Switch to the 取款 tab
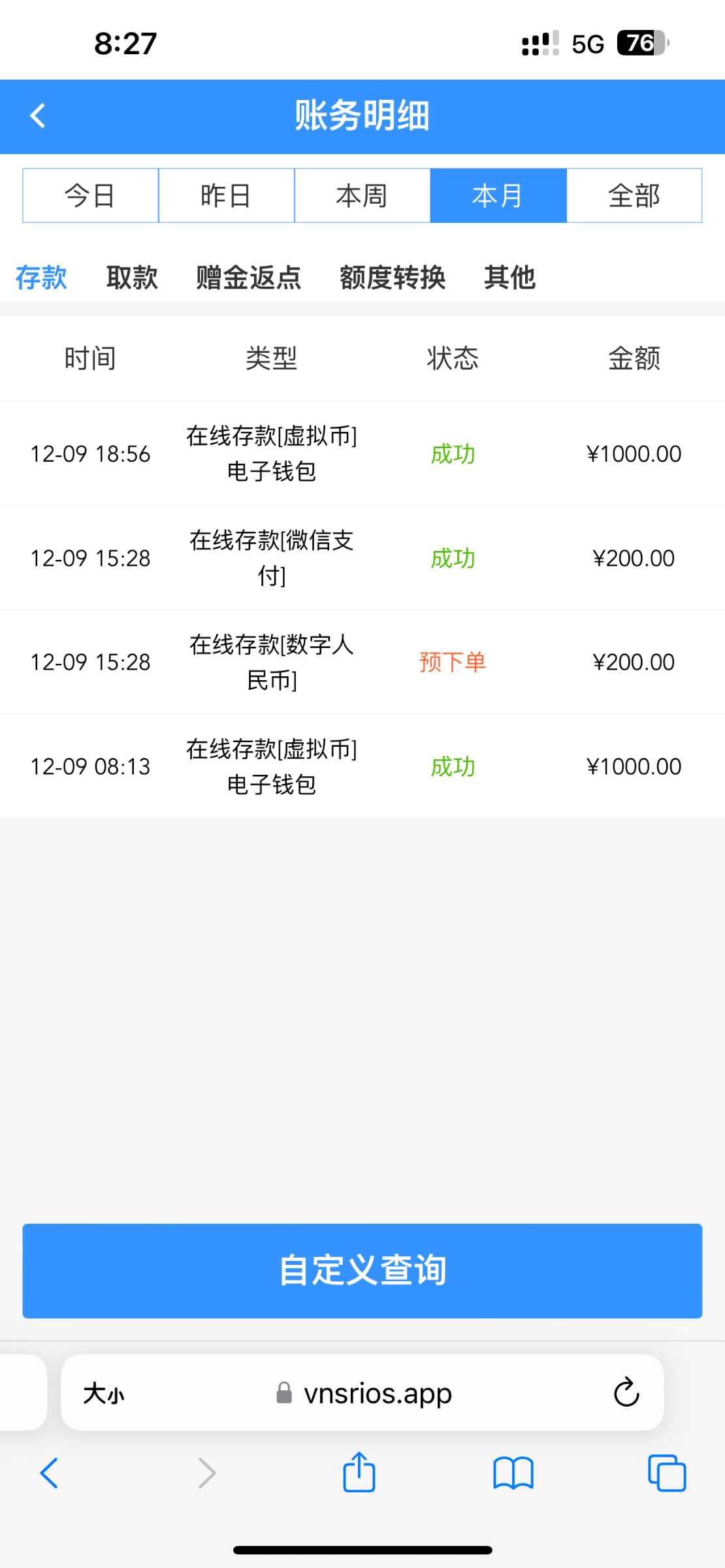Viewport: 725px width, 1568px height. pos(132,278)
